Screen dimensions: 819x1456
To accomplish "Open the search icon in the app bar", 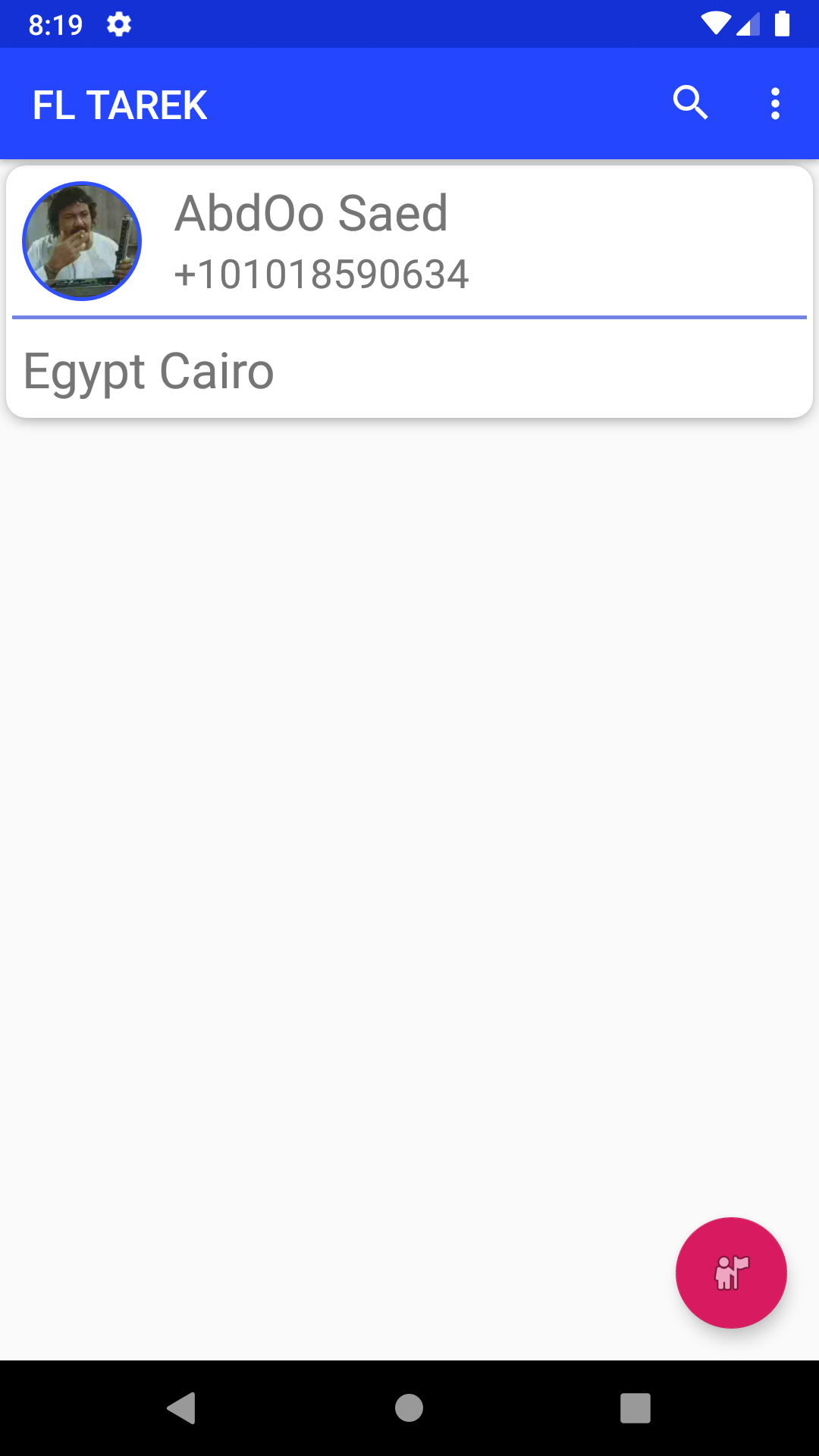I will coord(689,103).
